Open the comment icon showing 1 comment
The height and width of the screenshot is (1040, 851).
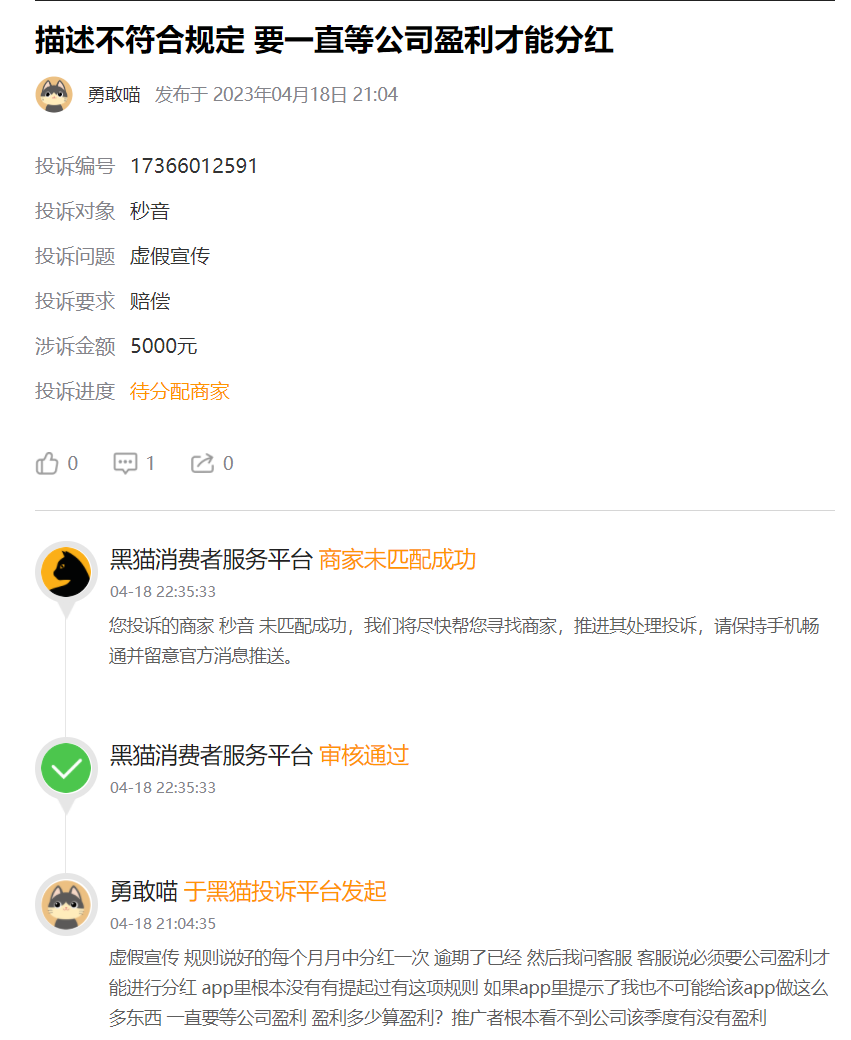point(125,462)
